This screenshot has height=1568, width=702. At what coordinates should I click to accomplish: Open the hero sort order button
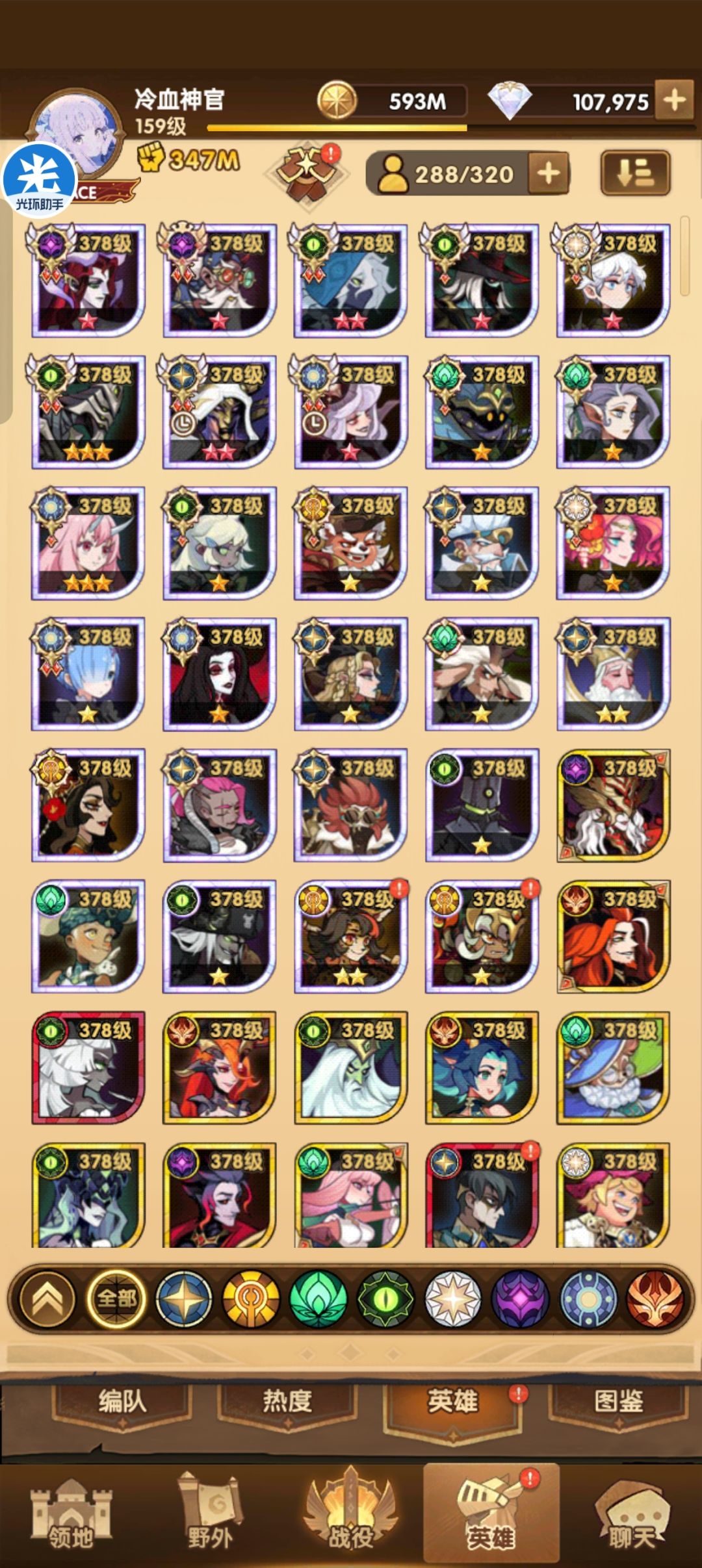point(635,173)
